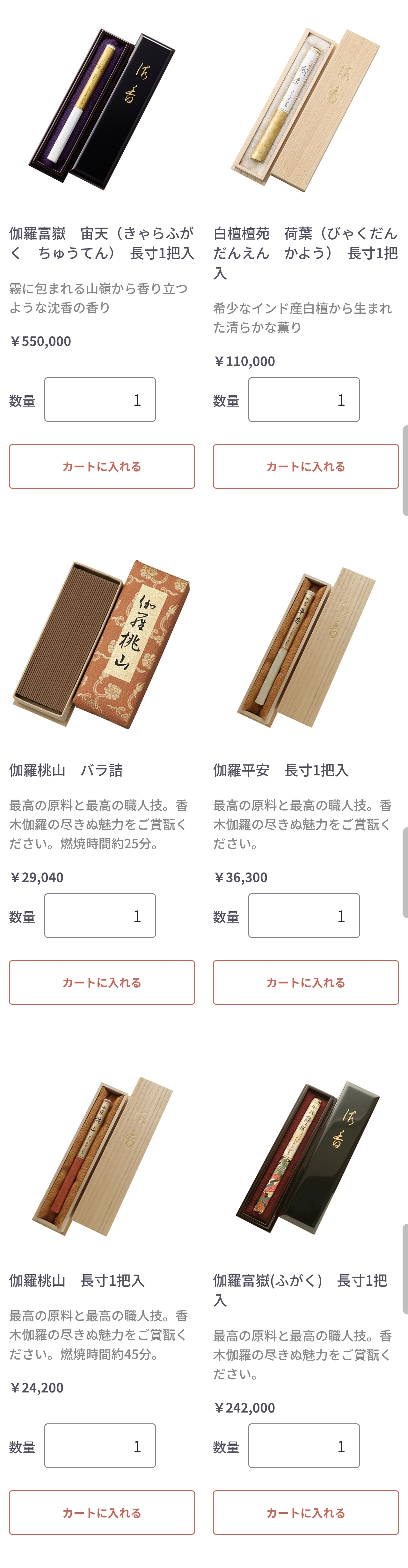Focus the quantity box for 伽羅桃山 バラ詰
Viewport: 408px width, 1568px height.
(x=100, y=916)
